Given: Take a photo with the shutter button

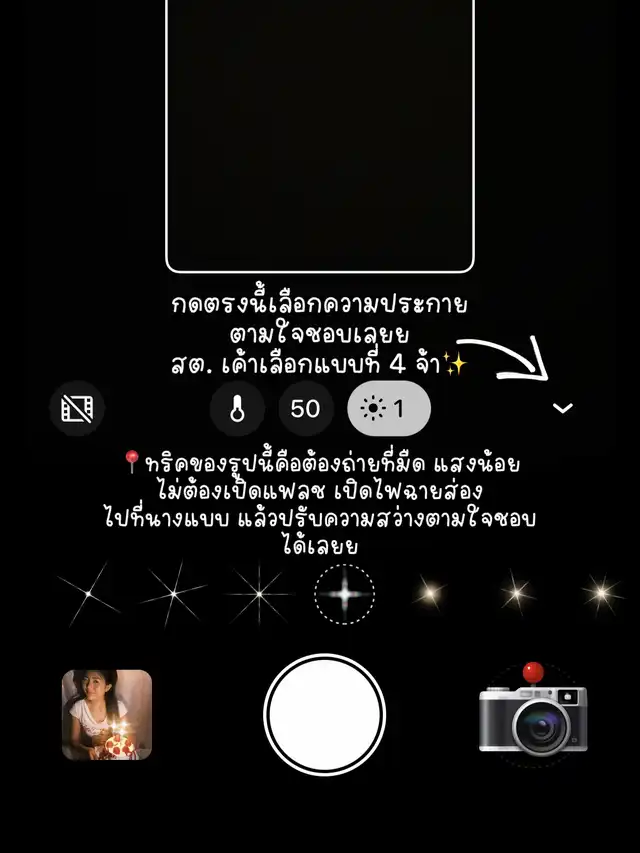Looking at the screenshot, I should coord(324,714).
